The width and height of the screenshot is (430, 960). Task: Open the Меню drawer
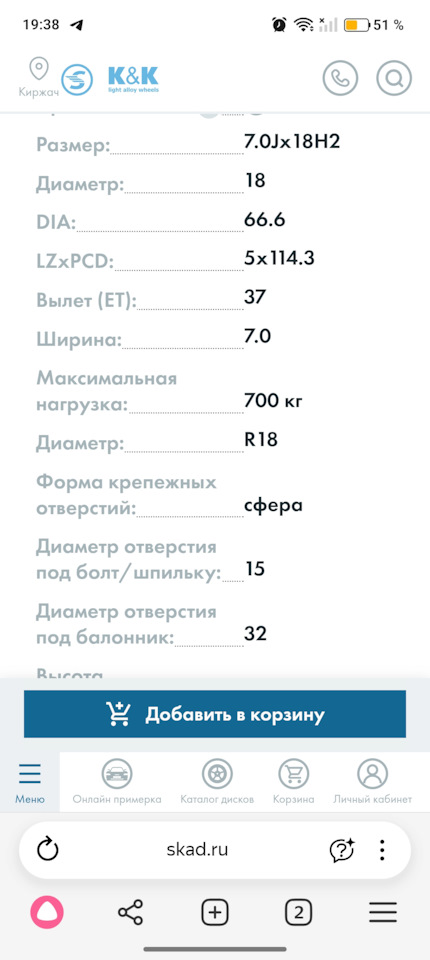[29, 782]
